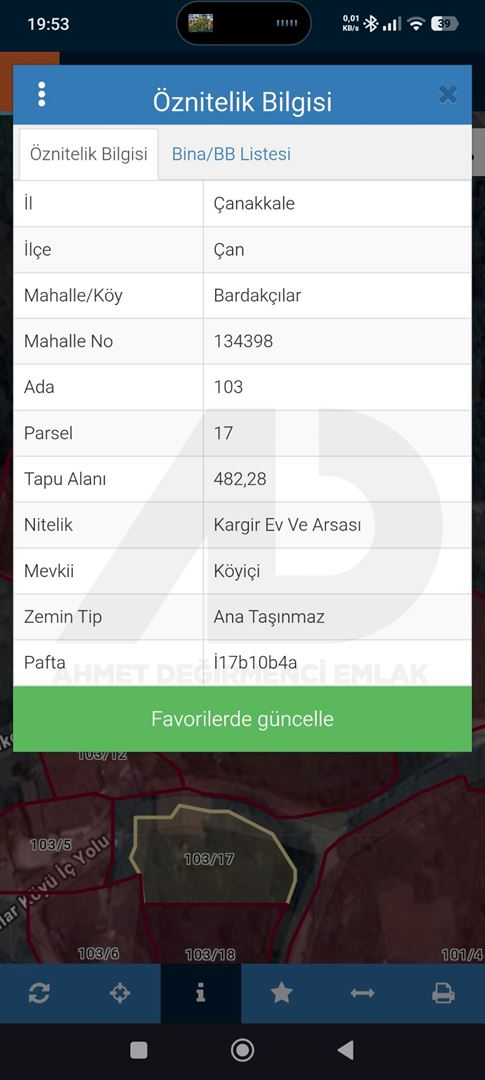Screen dimensions: 485x1080
Task: Tap the refresh arrows toolbar icon
Action: (x=39, y=993)
